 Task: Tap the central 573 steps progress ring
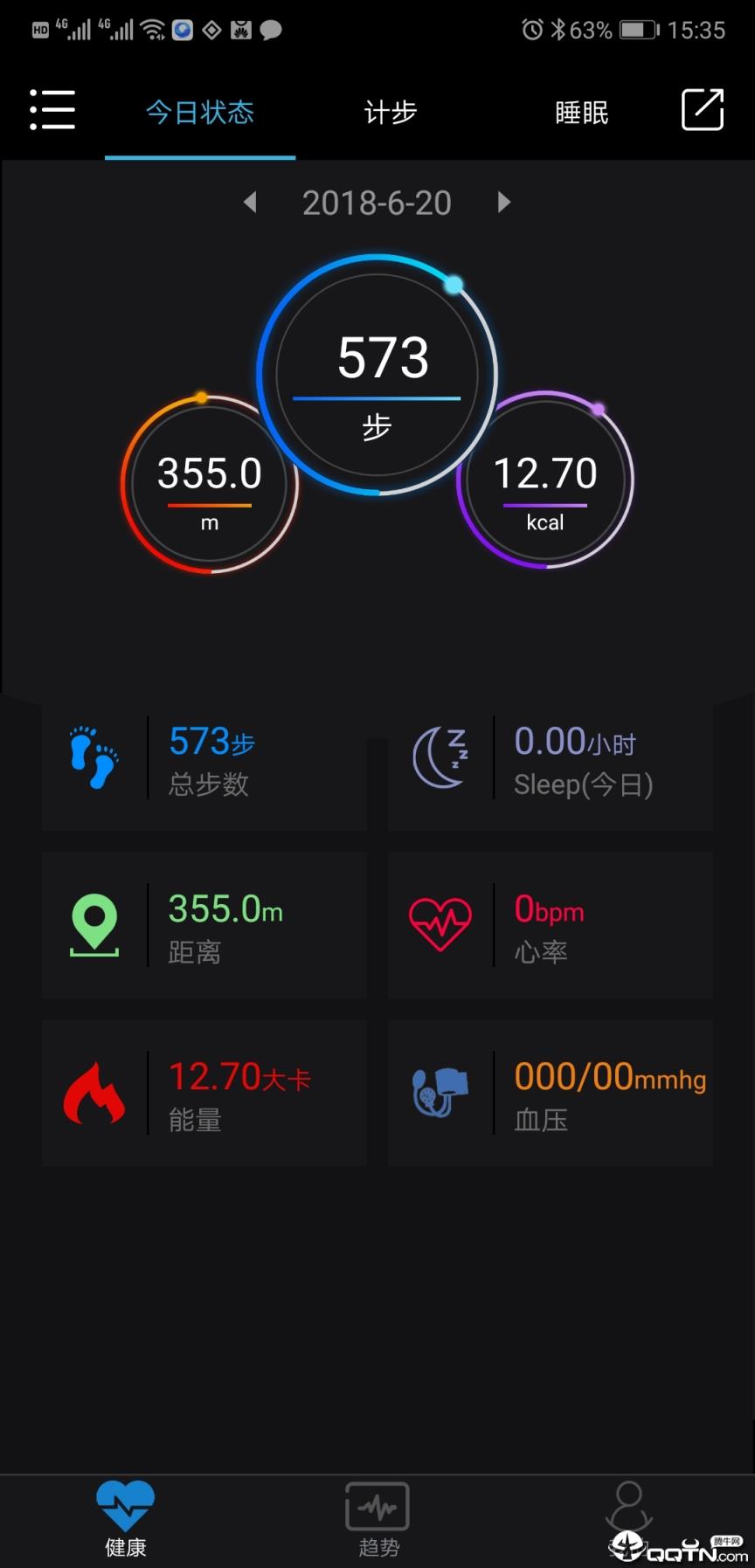377,374
